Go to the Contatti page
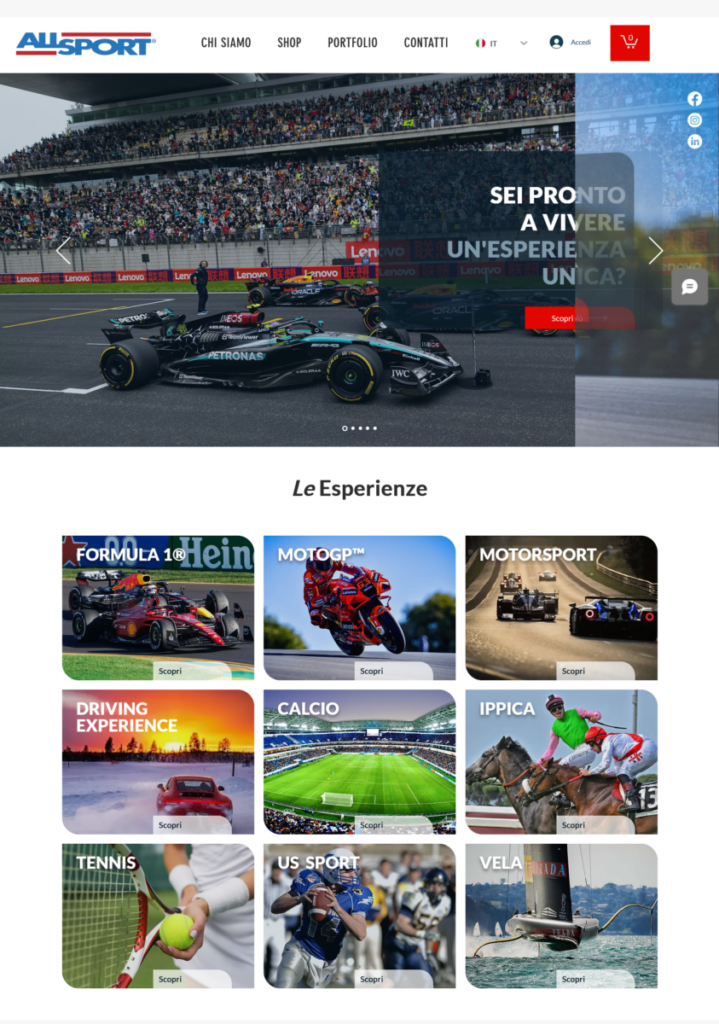The image size is (719, 1024). 426,43
